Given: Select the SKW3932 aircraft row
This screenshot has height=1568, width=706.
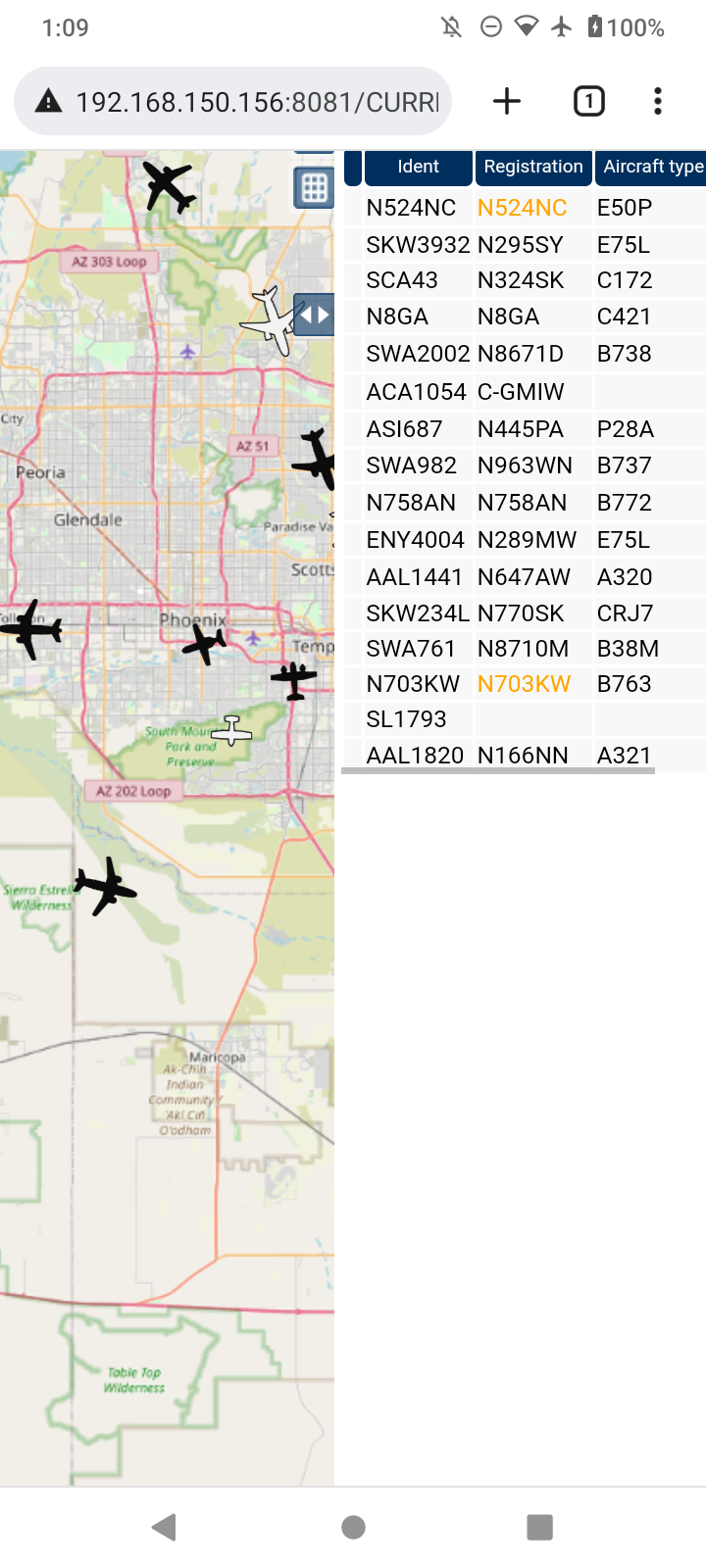Looking at the screenshot, I should 526,245.
